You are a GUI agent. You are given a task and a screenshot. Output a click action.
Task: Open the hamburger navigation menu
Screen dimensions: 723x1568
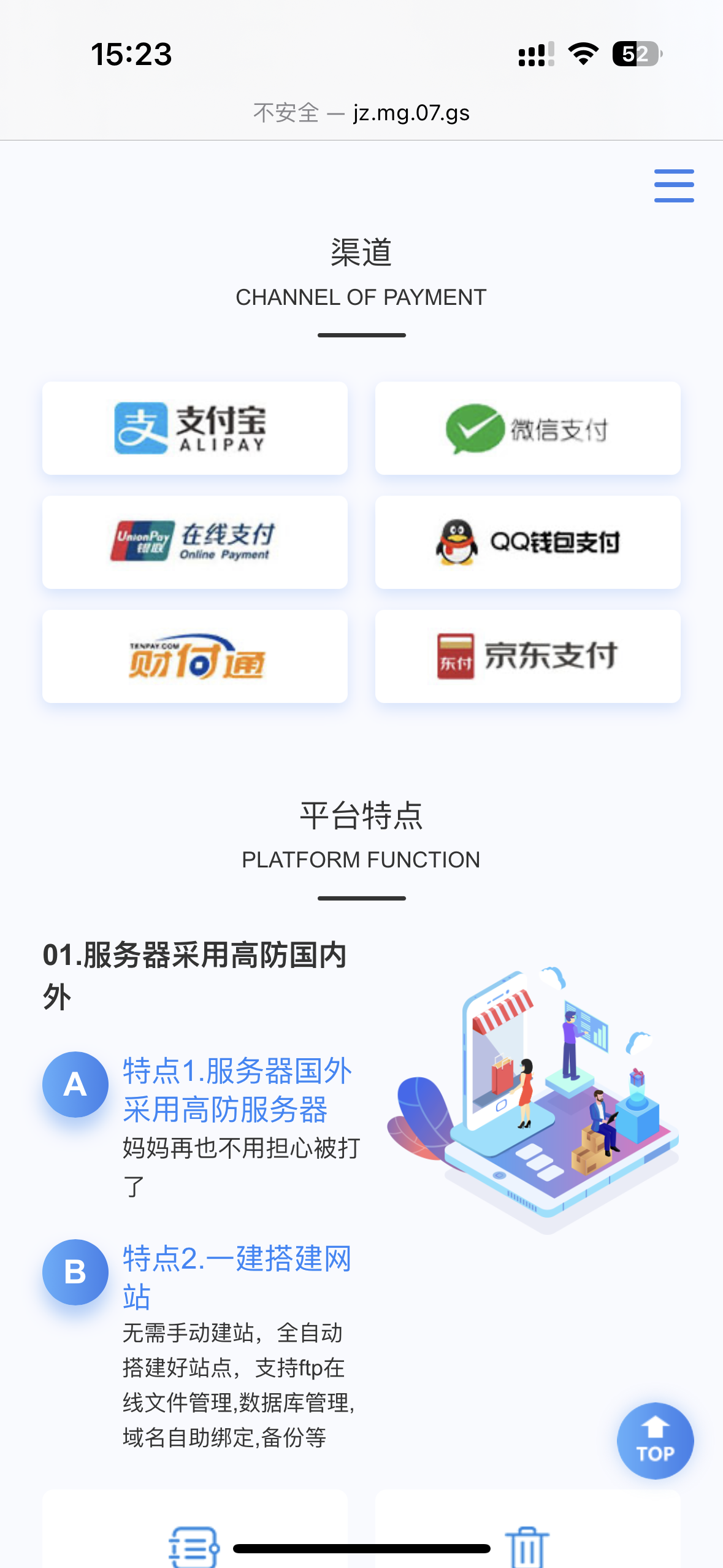click(673, 185)
